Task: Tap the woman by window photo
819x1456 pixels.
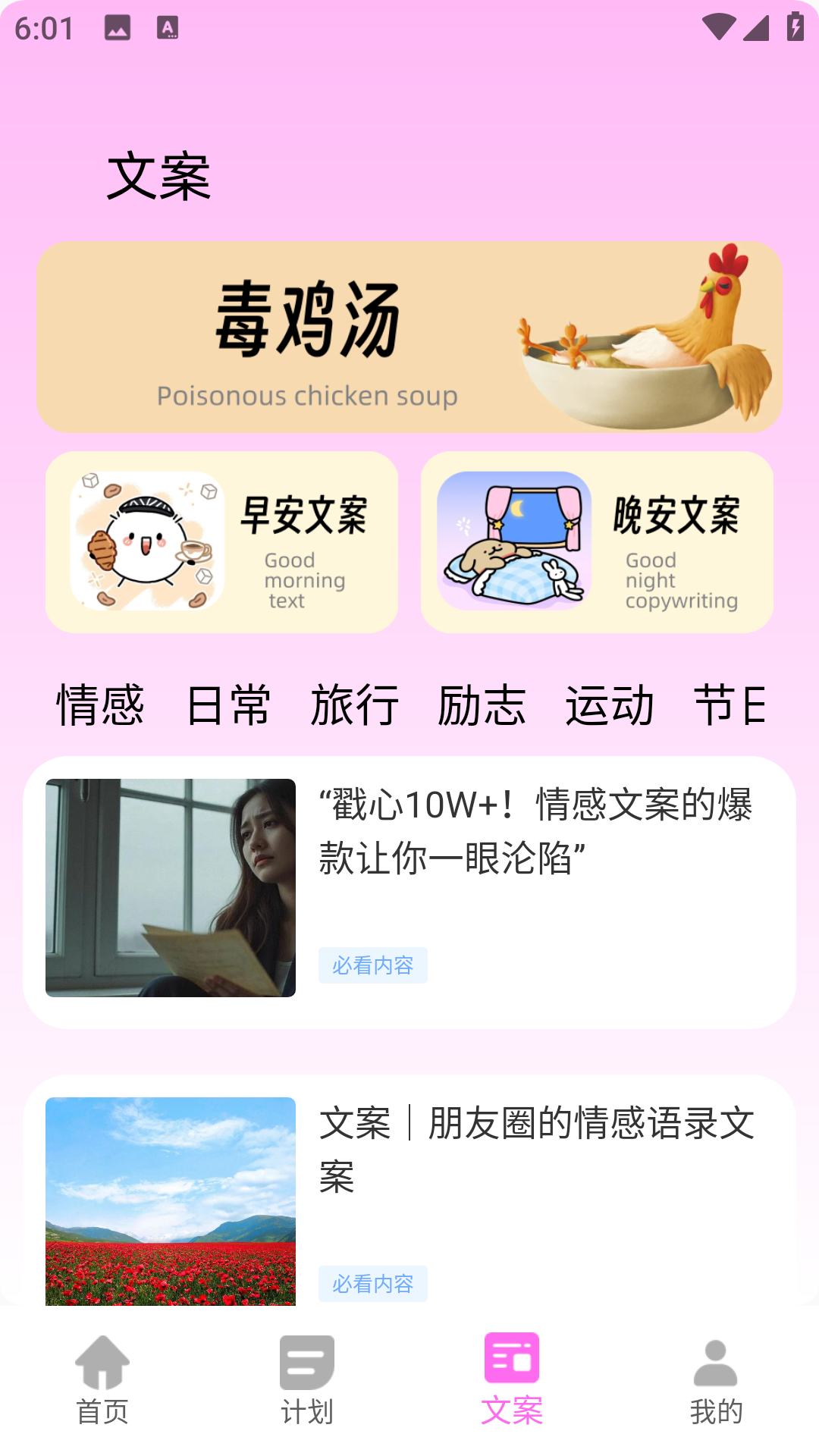Action: pos(171,886)
